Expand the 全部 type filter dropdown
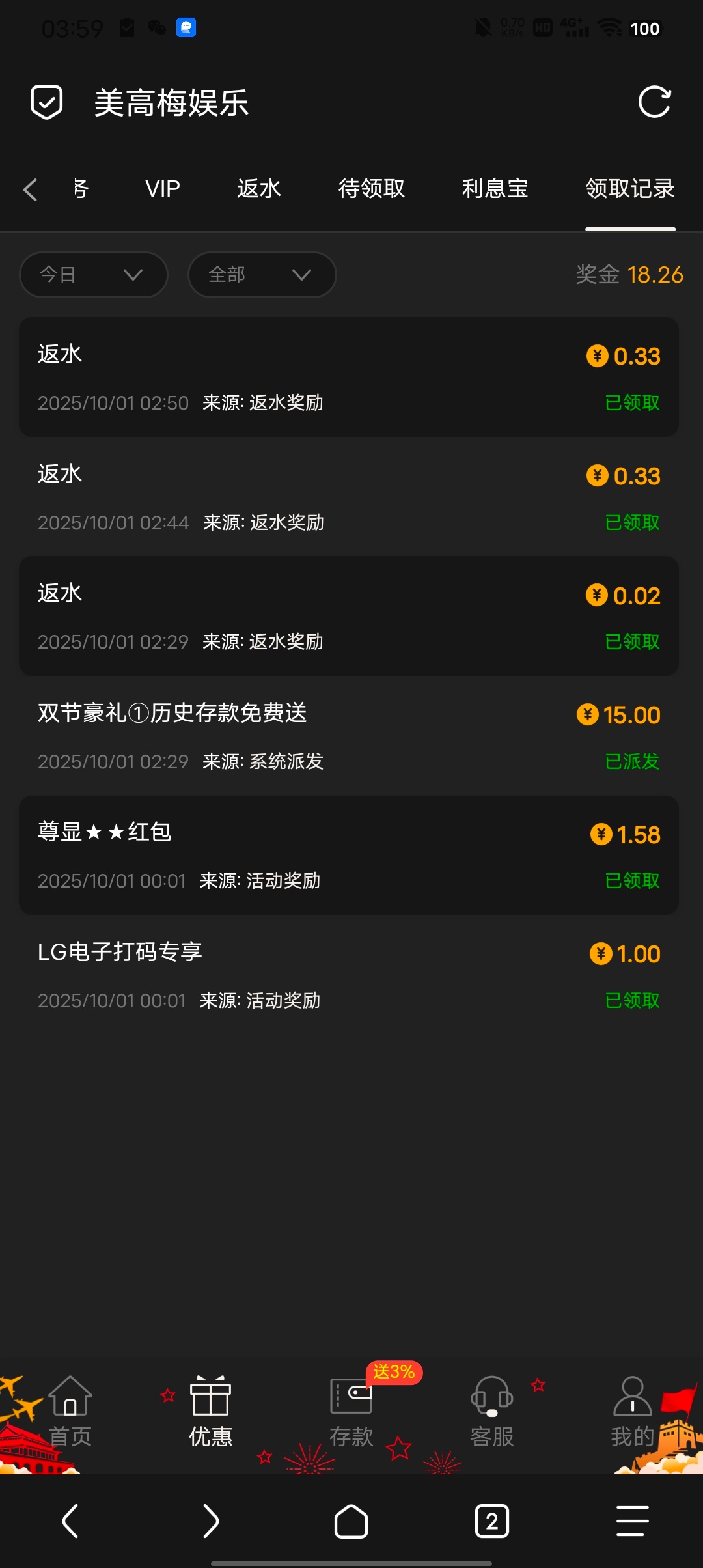The width and height of the screenshot is (703, 1568). click(262, 275)
